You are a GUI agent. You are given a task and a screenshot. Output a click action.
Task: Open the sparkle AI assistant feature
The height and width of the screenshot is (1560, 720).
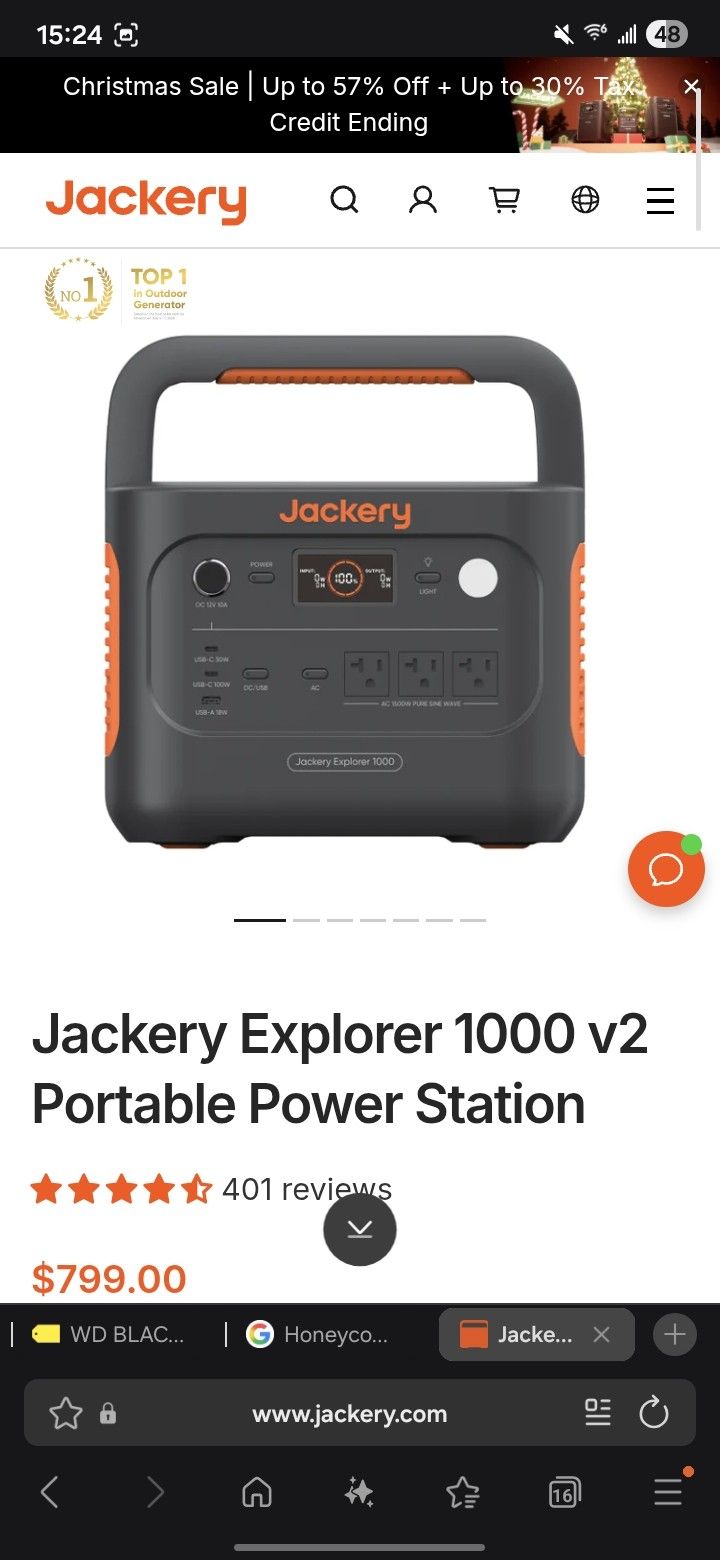coord(359,1492)
